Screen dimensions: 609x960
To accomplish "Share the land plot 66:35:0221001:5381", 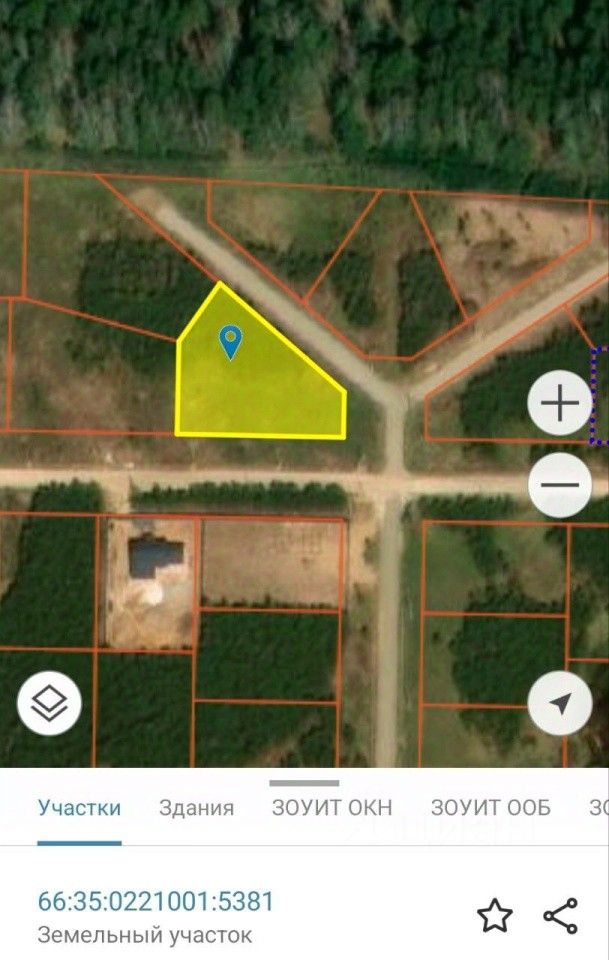I will click(560, 915).
